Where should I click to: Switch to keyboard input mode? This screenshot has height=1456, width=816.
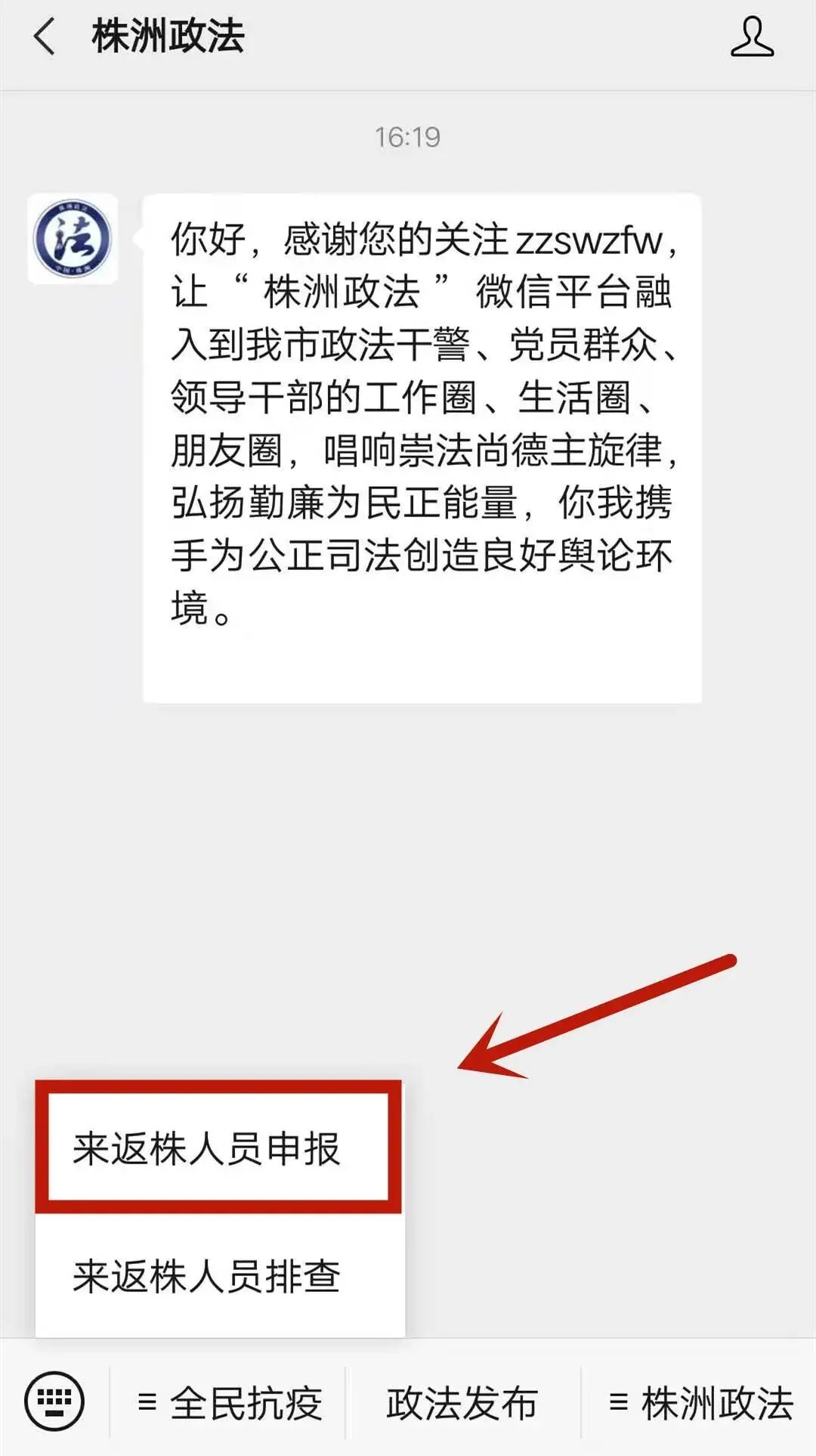[54, 1400]
